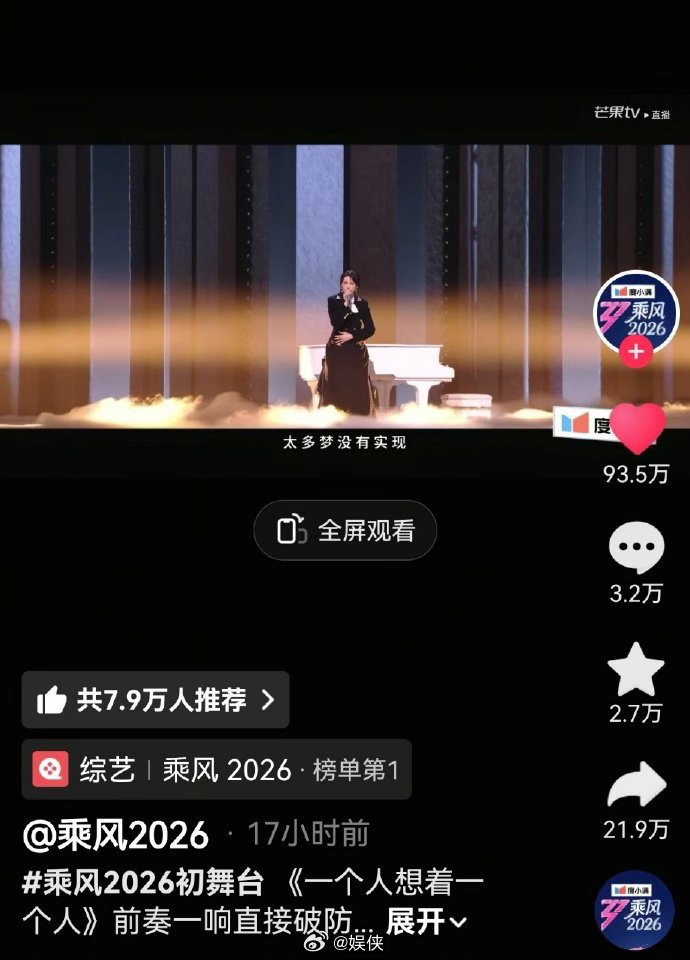Watch in full screen (全屏观看)
Screen dimensions: 690x960
[x=345, y=530]
